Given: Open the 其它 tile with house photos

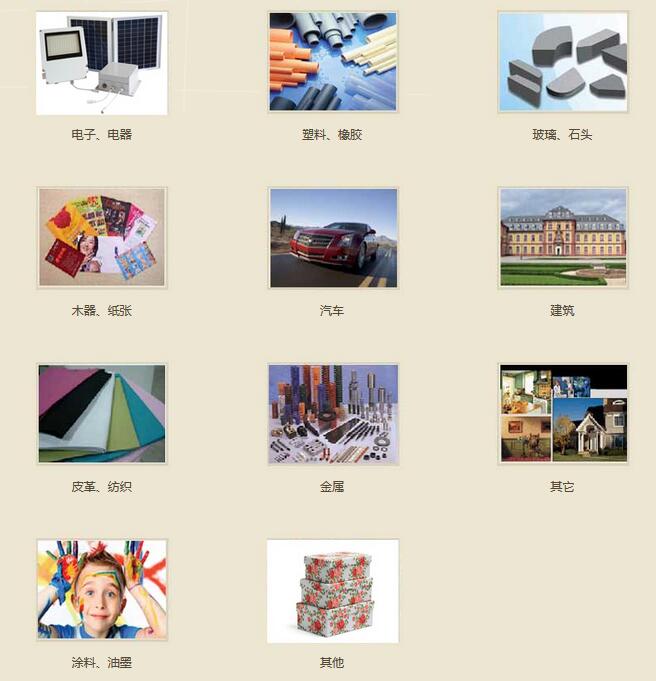Looking at the screenshot, I should [562, 414].
